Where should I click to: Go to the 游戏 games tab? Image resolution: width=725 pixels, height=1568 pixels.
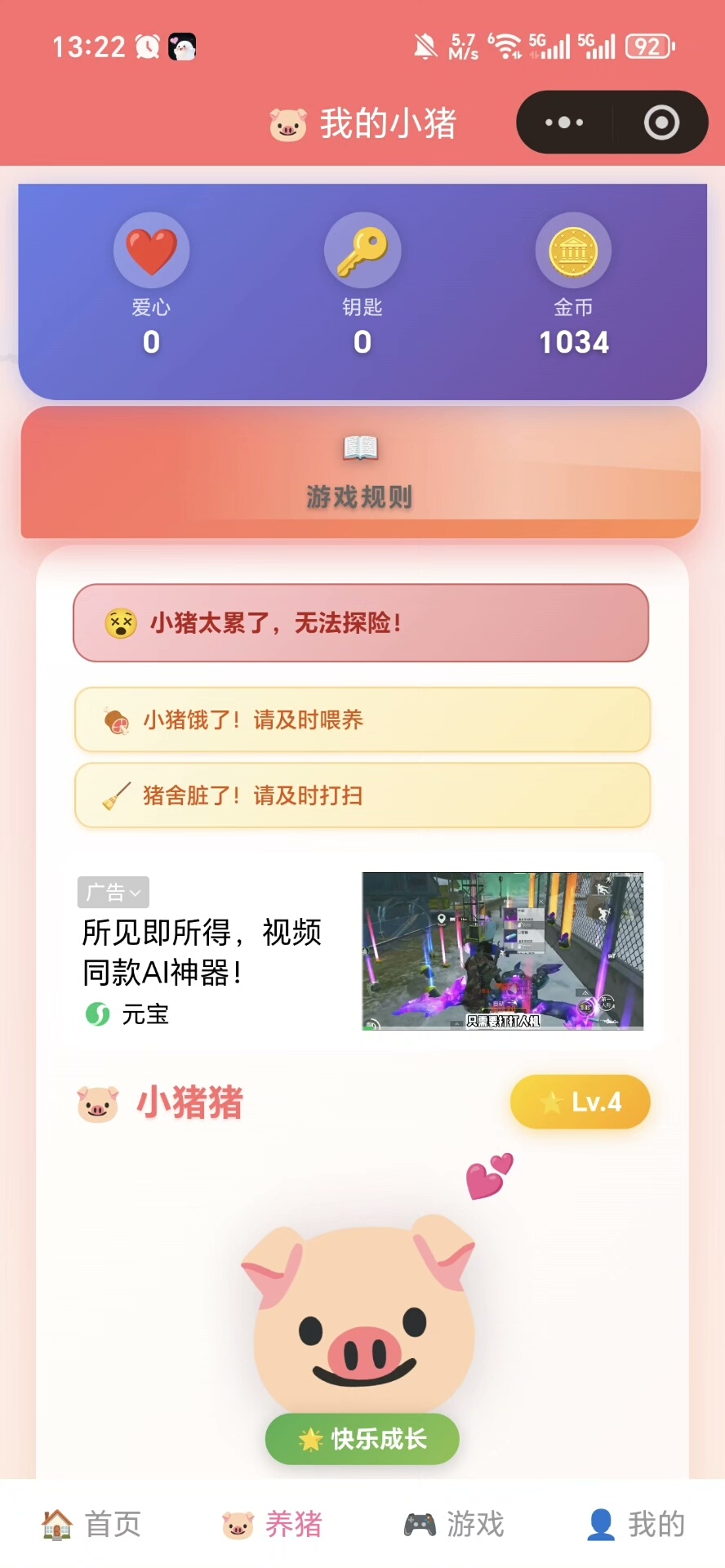[x=454, y=1524]
